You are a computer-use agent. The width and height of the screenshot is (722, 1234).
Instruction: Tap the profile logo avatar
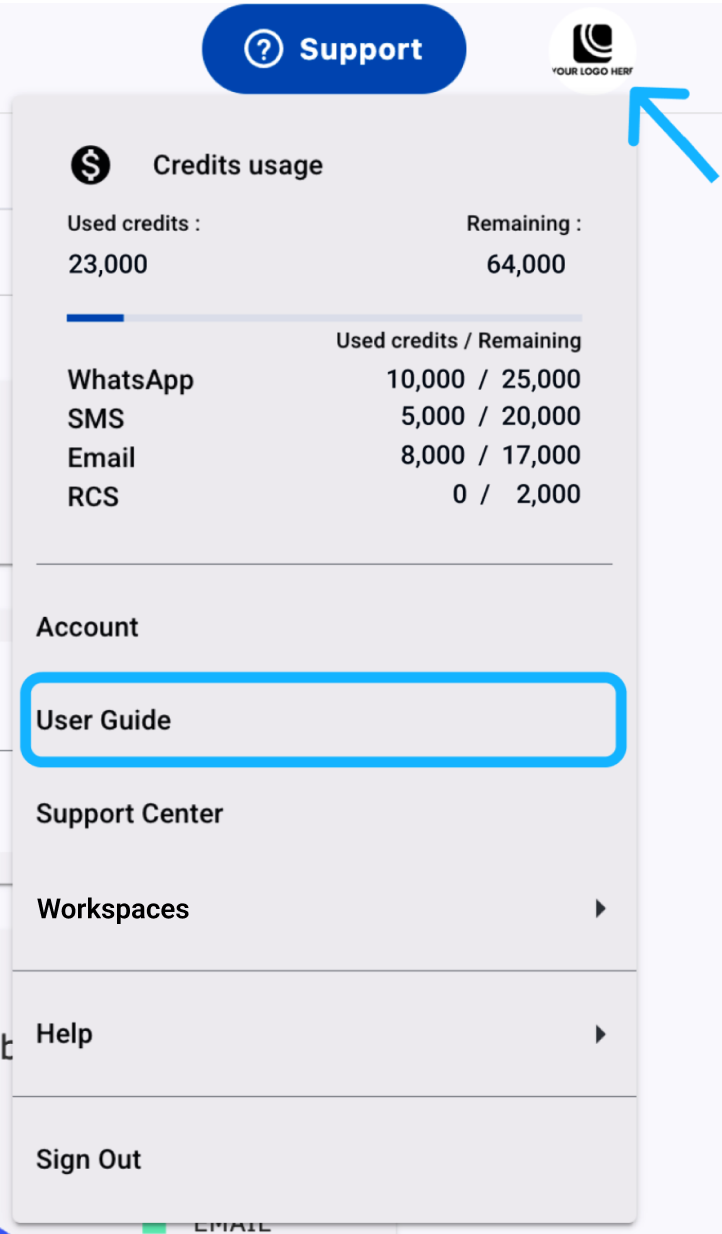[x=592, y=50]
